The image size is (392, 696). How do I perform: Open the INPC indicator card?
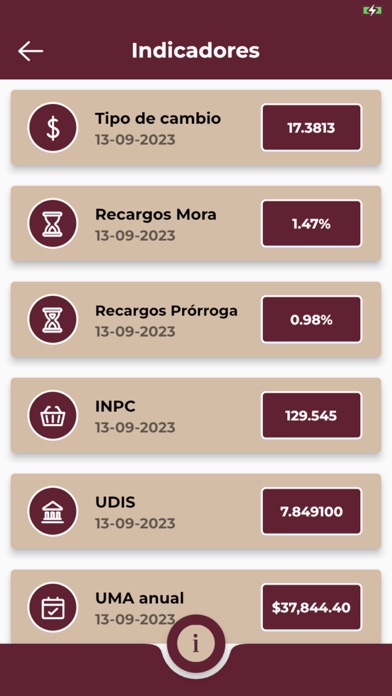pos(196,415)
